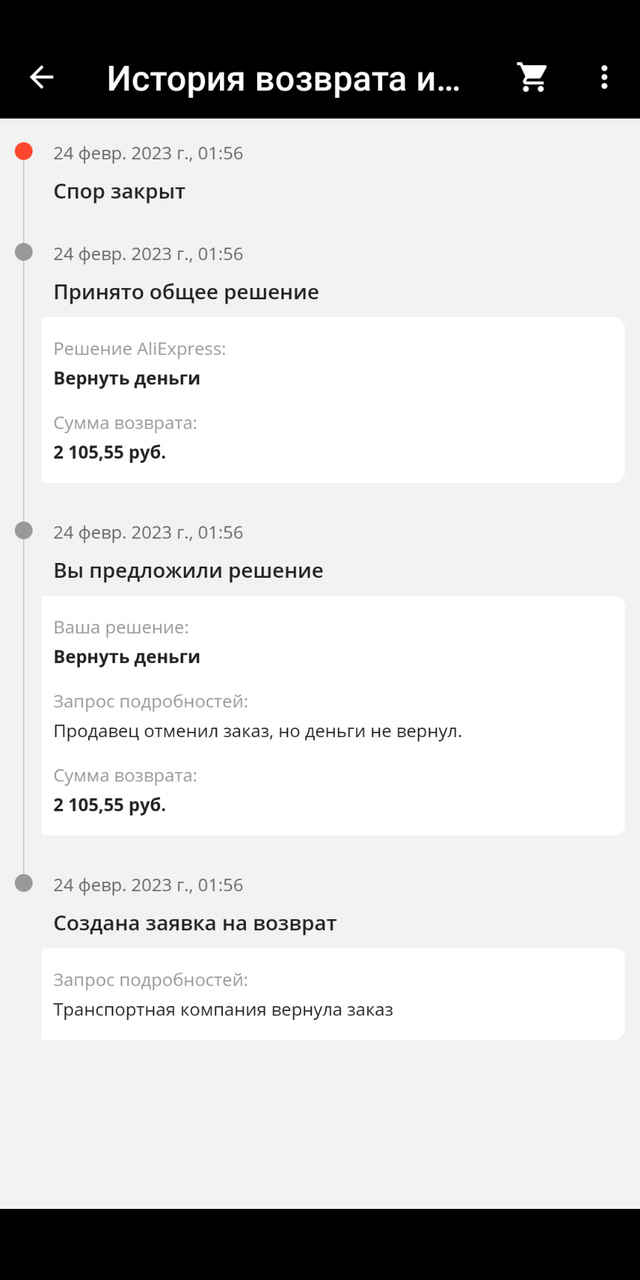Open the three-dot overflow menu
The height and width of the screenshot is (1280, 640).
604,77
